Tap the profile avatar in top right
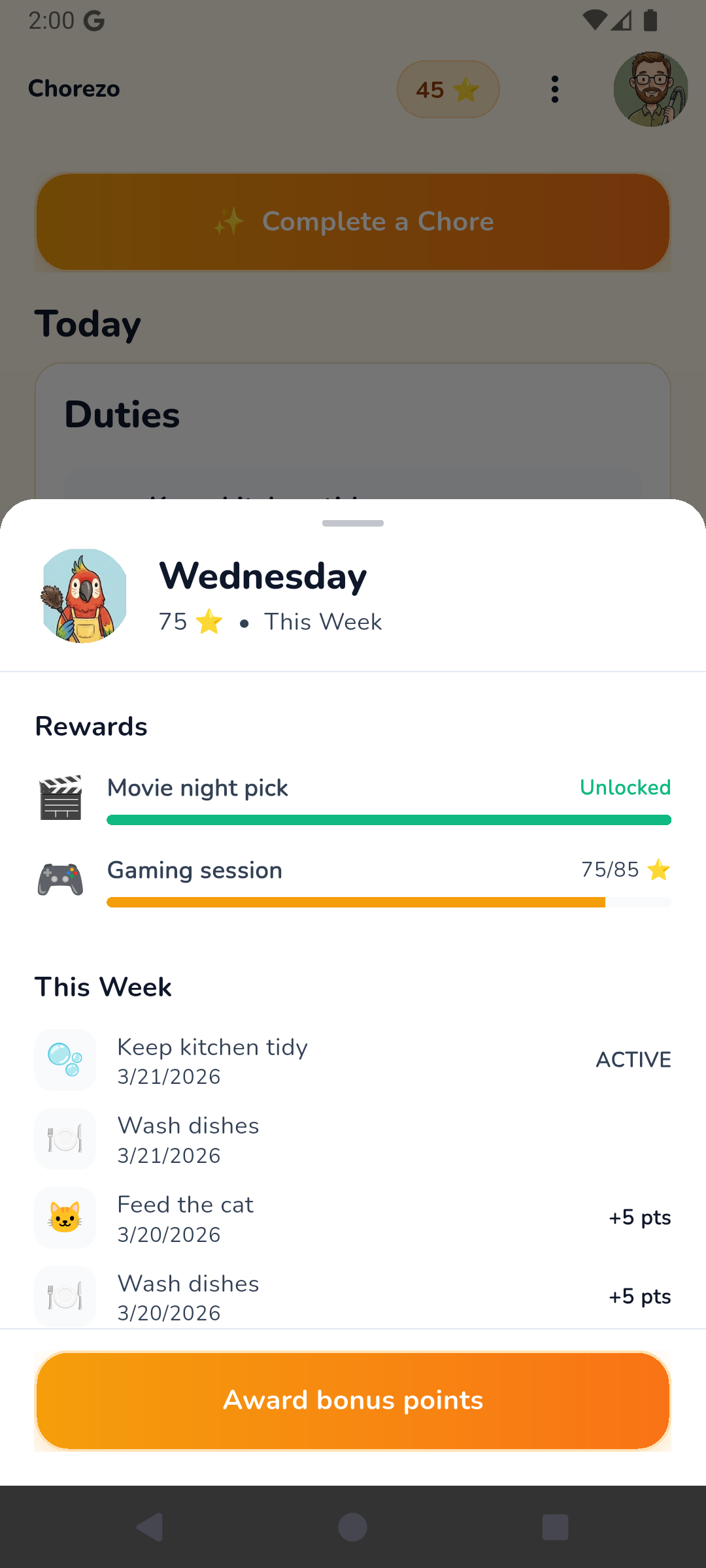 click(650, 90)
